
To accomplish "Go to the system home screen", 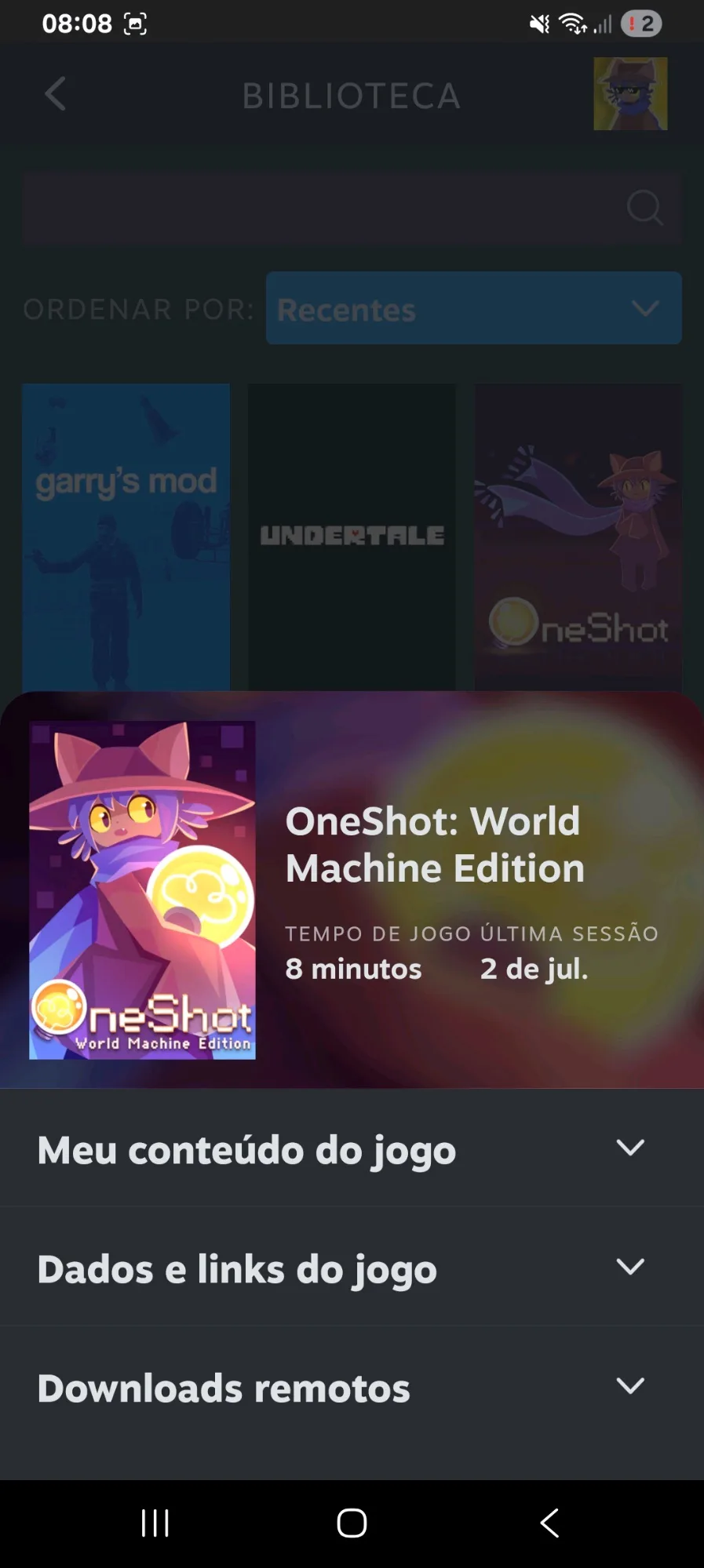I will click(x=352, y=1523).
